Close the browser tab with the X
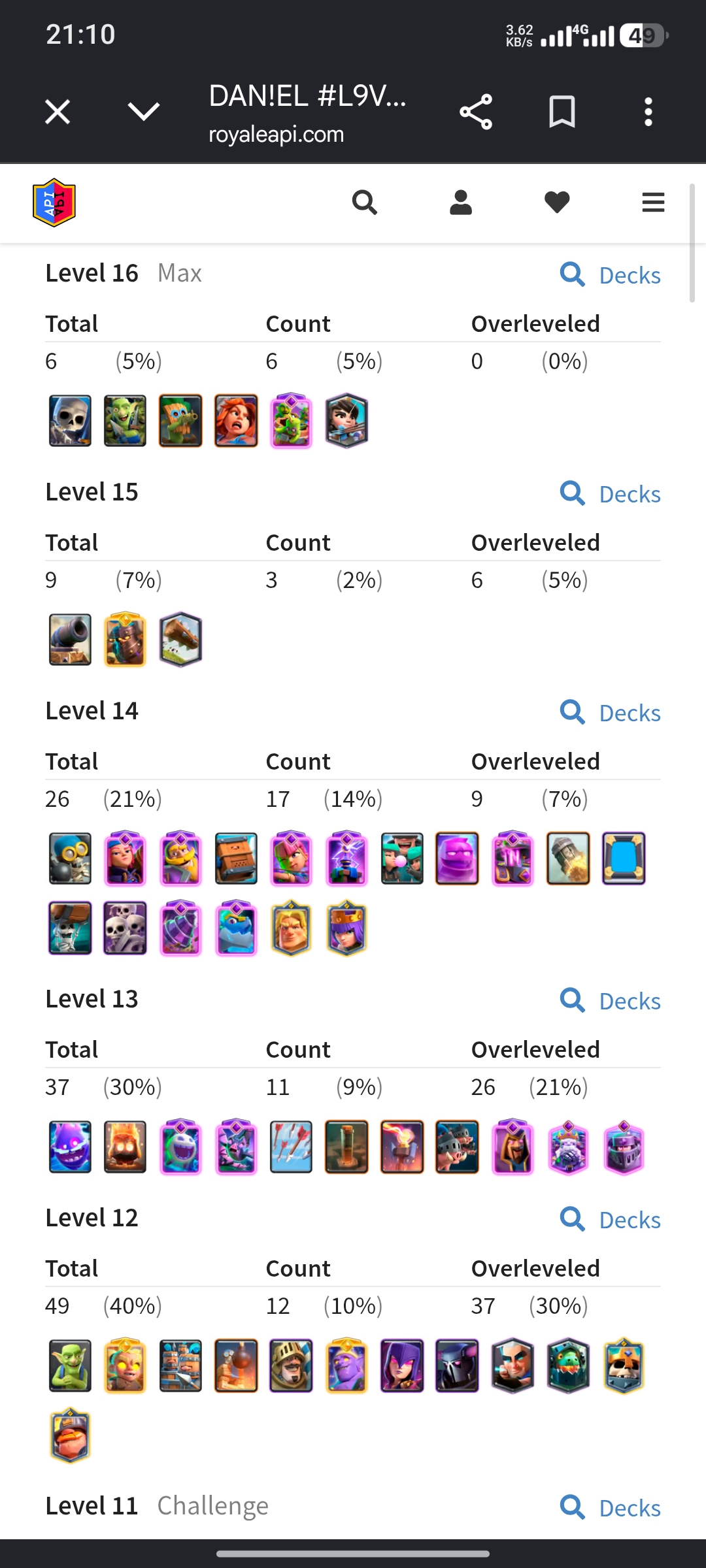Viewport: 706px width, 1568px height. [58, 112]
